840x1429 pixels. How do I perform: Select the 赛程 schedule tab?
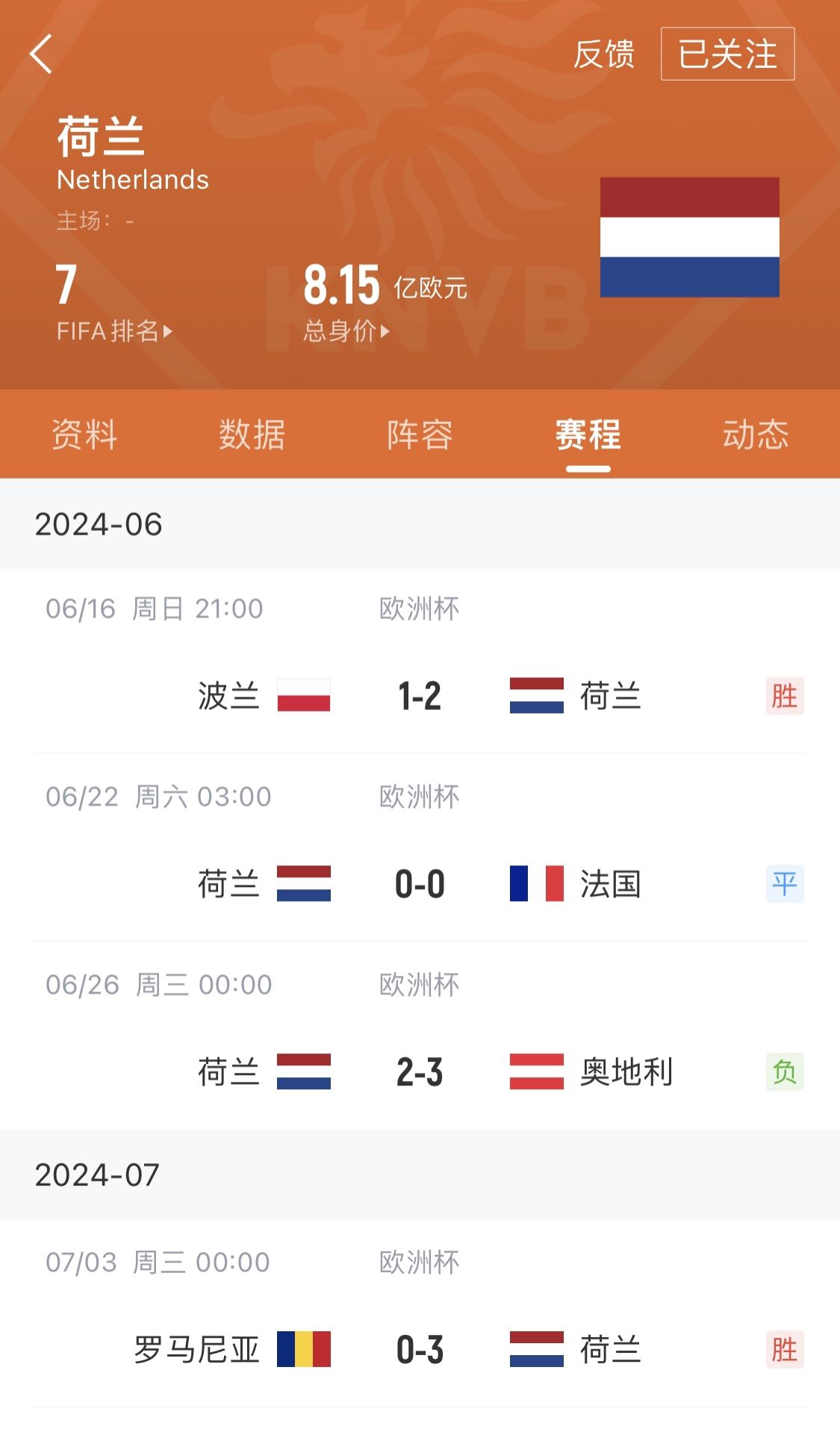pyautogui.click(x=588, y=434)
